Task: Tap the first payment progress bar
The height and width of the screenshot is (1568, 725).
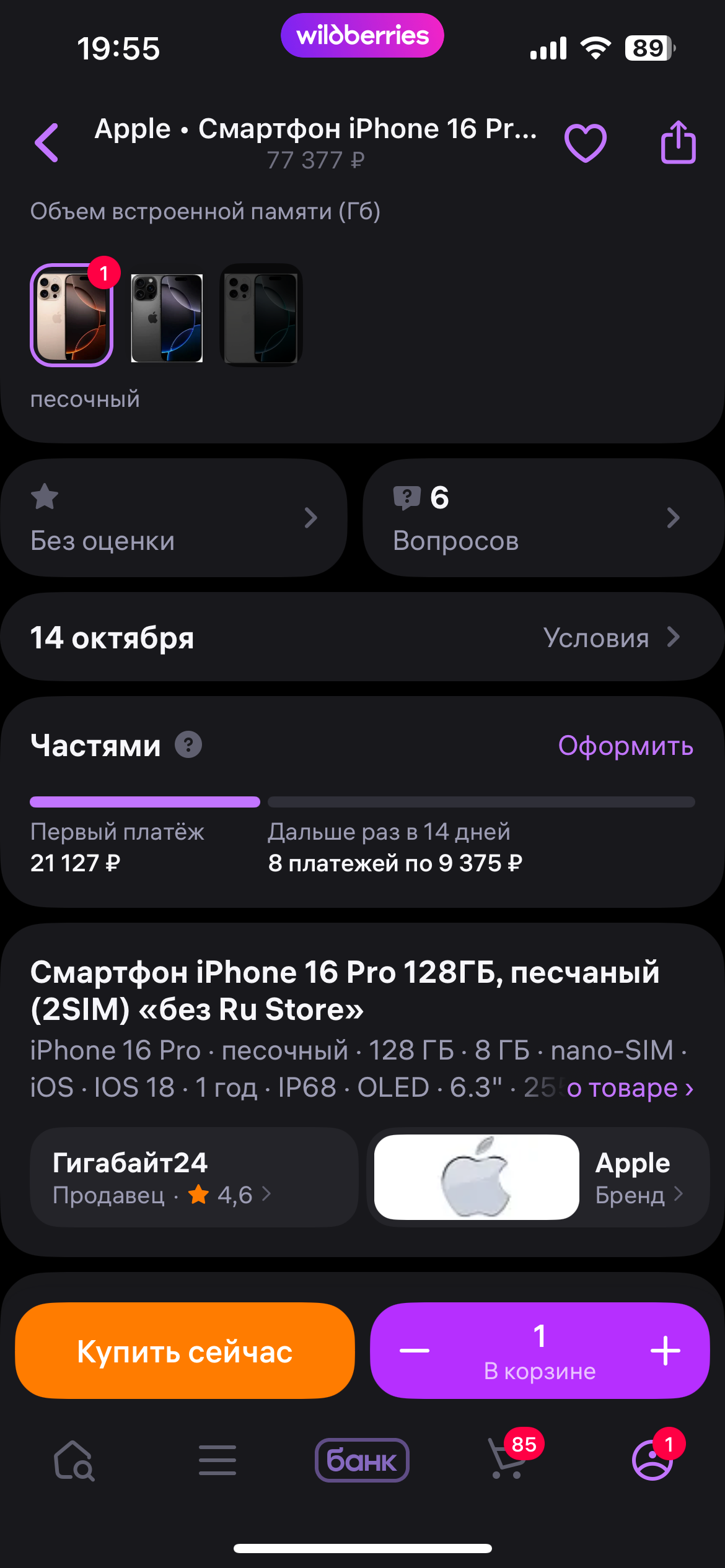Action: point(144,801)
